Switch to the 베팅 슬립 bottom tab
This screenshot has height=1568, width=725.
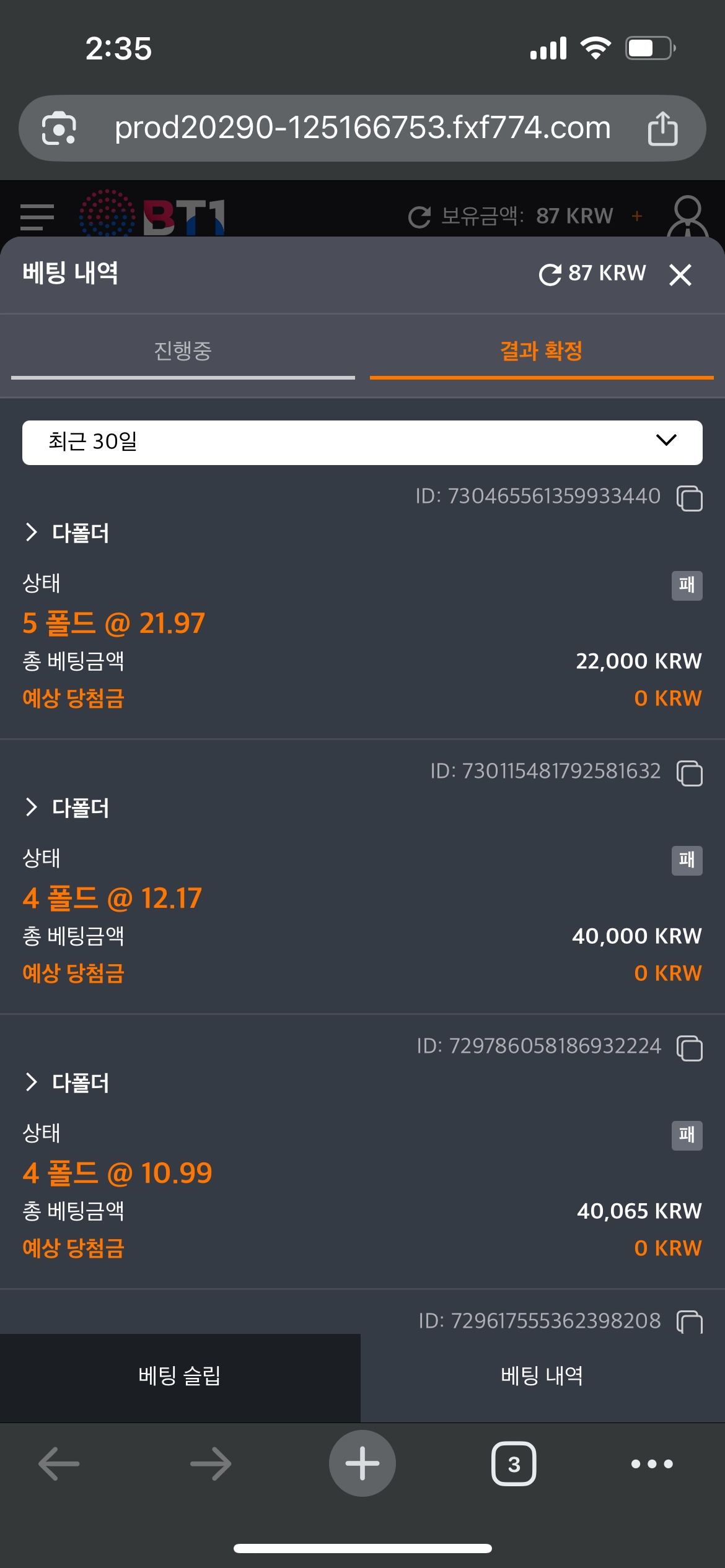click(180, 1376)
